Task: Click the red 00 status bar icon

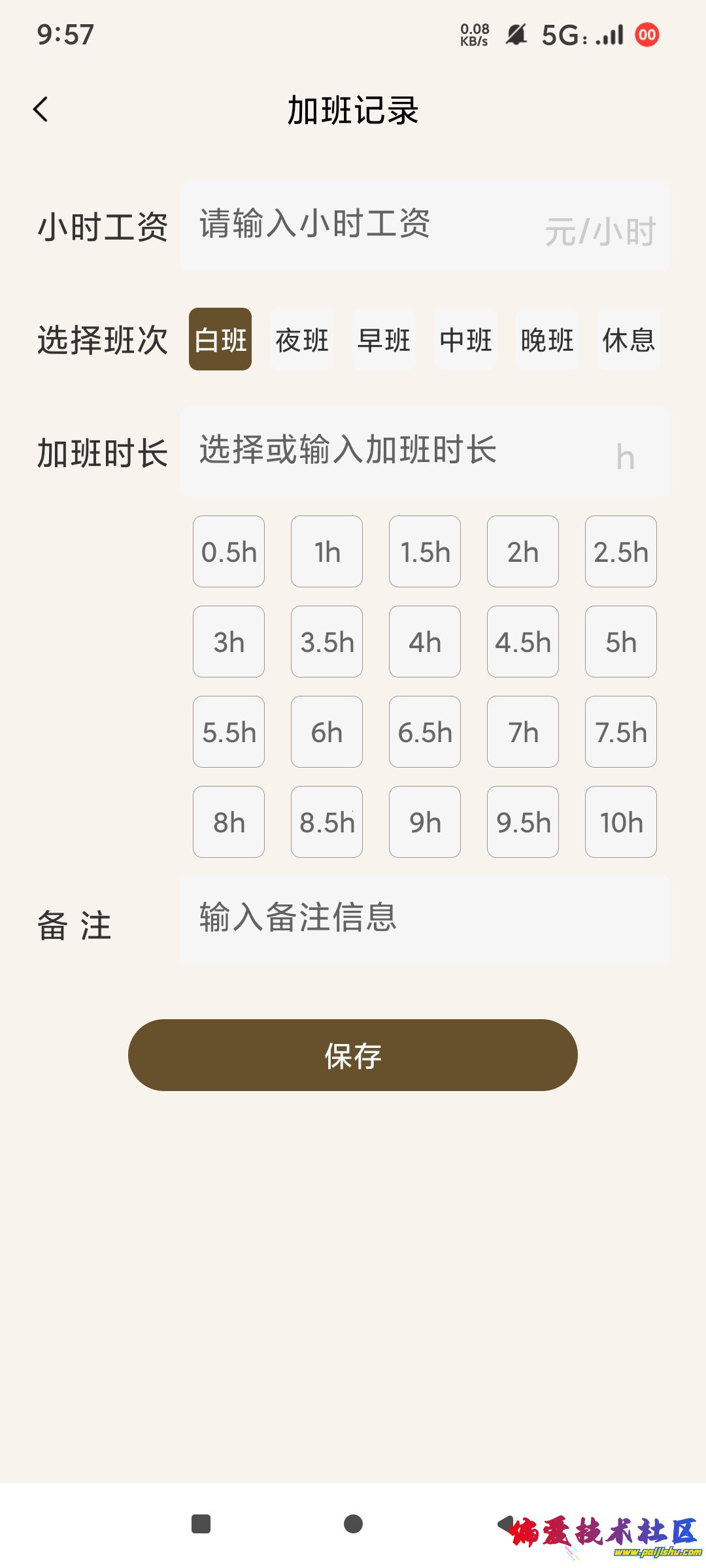Action: [646, 36]
